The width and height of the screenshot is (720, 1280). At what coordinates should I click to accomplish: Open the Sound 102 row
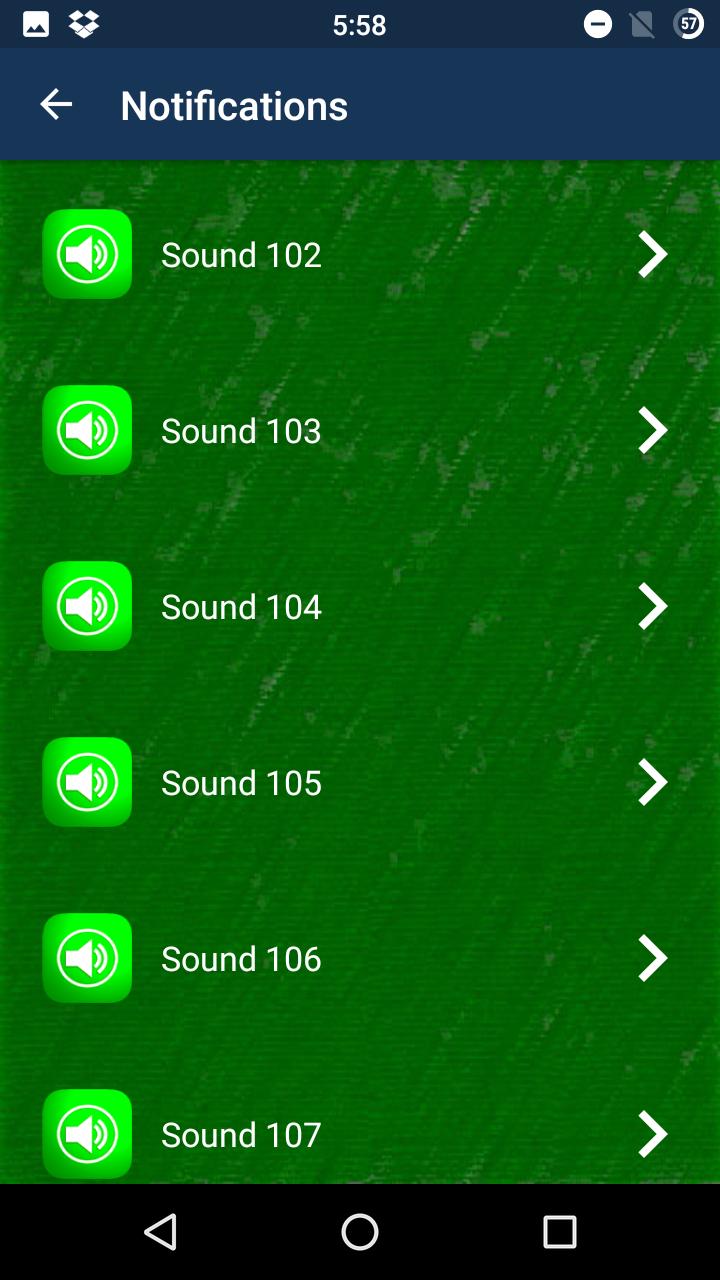click(360, 254)
